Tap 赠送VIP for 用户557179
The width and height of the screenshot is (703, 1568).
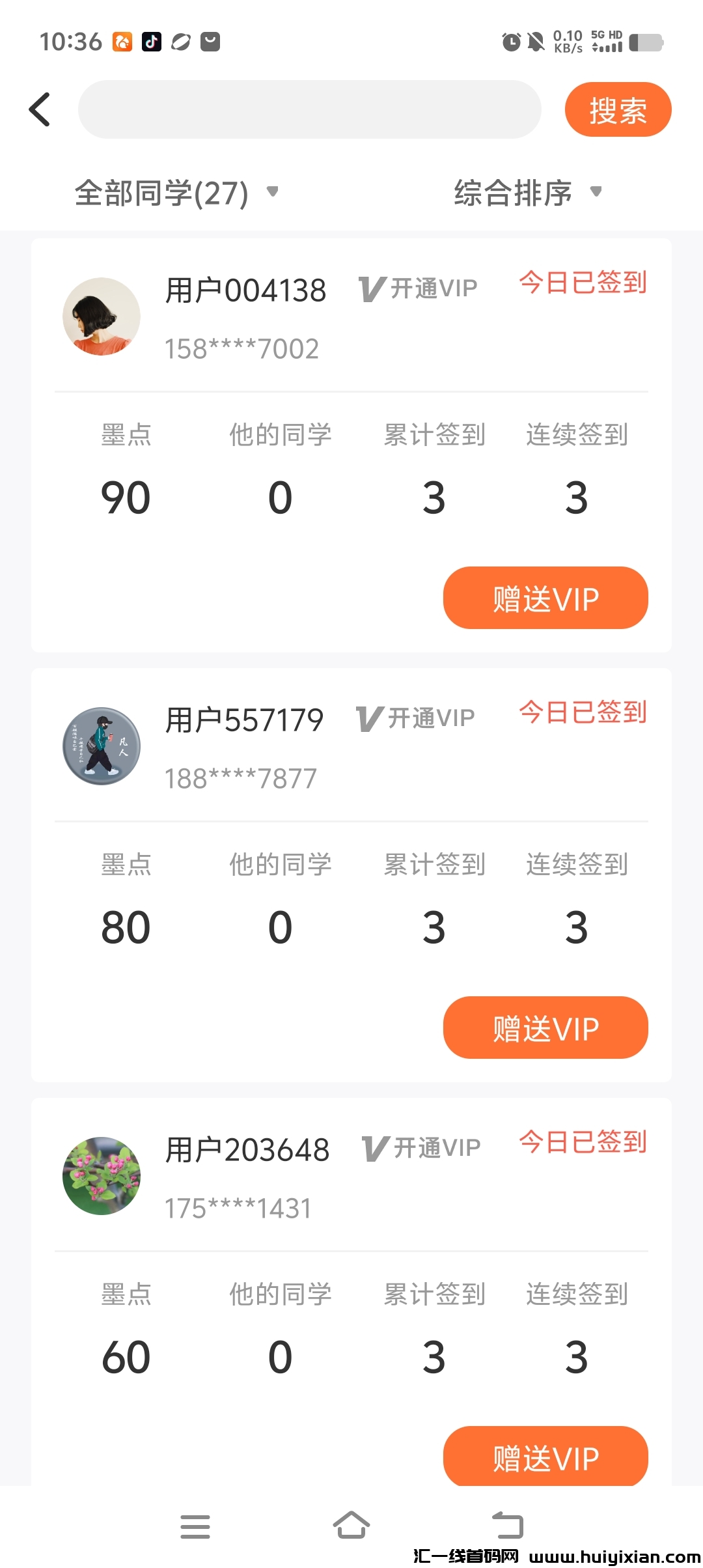545,1028
